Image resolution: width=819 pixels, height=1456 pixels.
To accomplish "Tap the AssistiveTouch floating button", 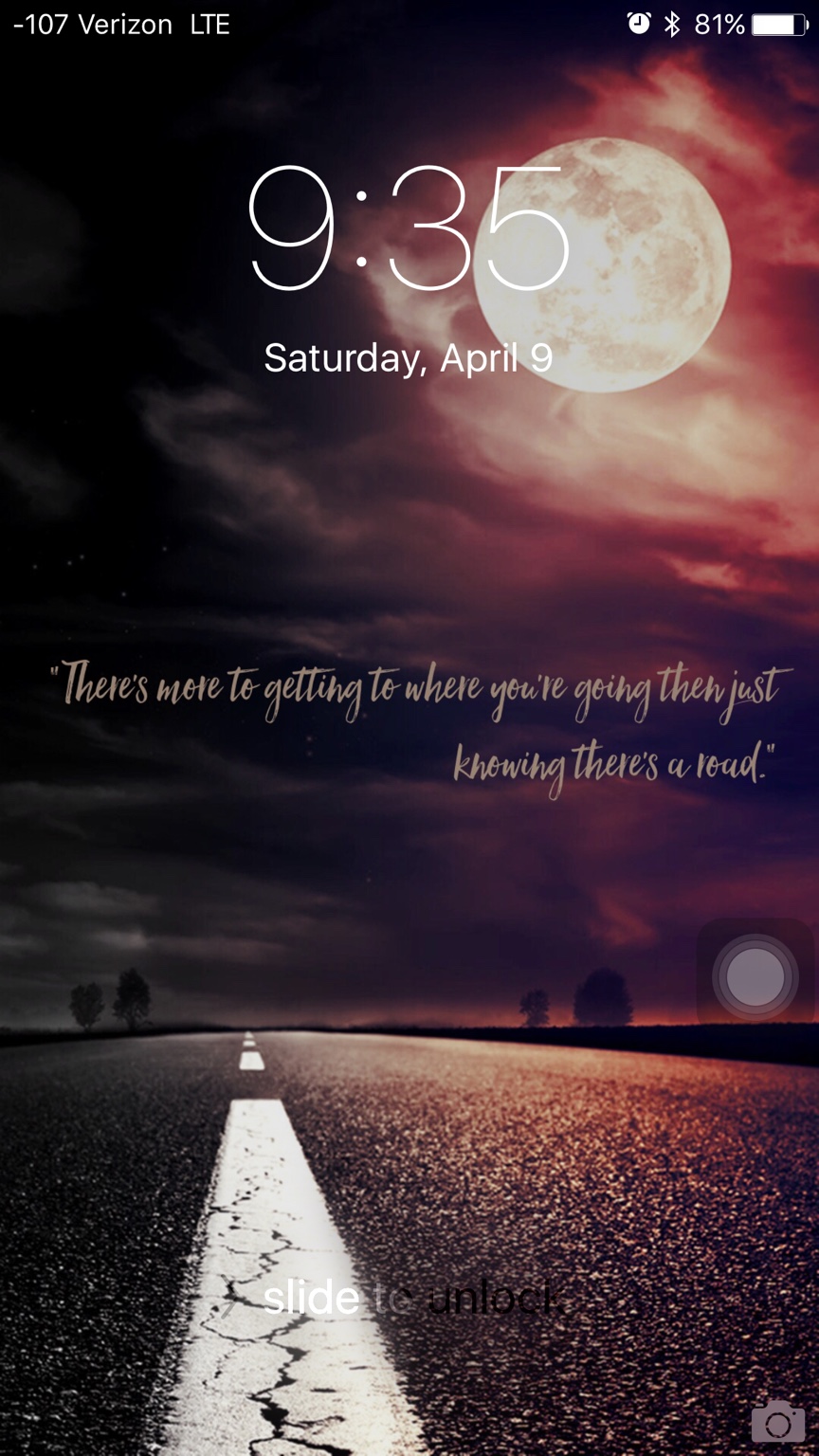I will coord(755,976).
